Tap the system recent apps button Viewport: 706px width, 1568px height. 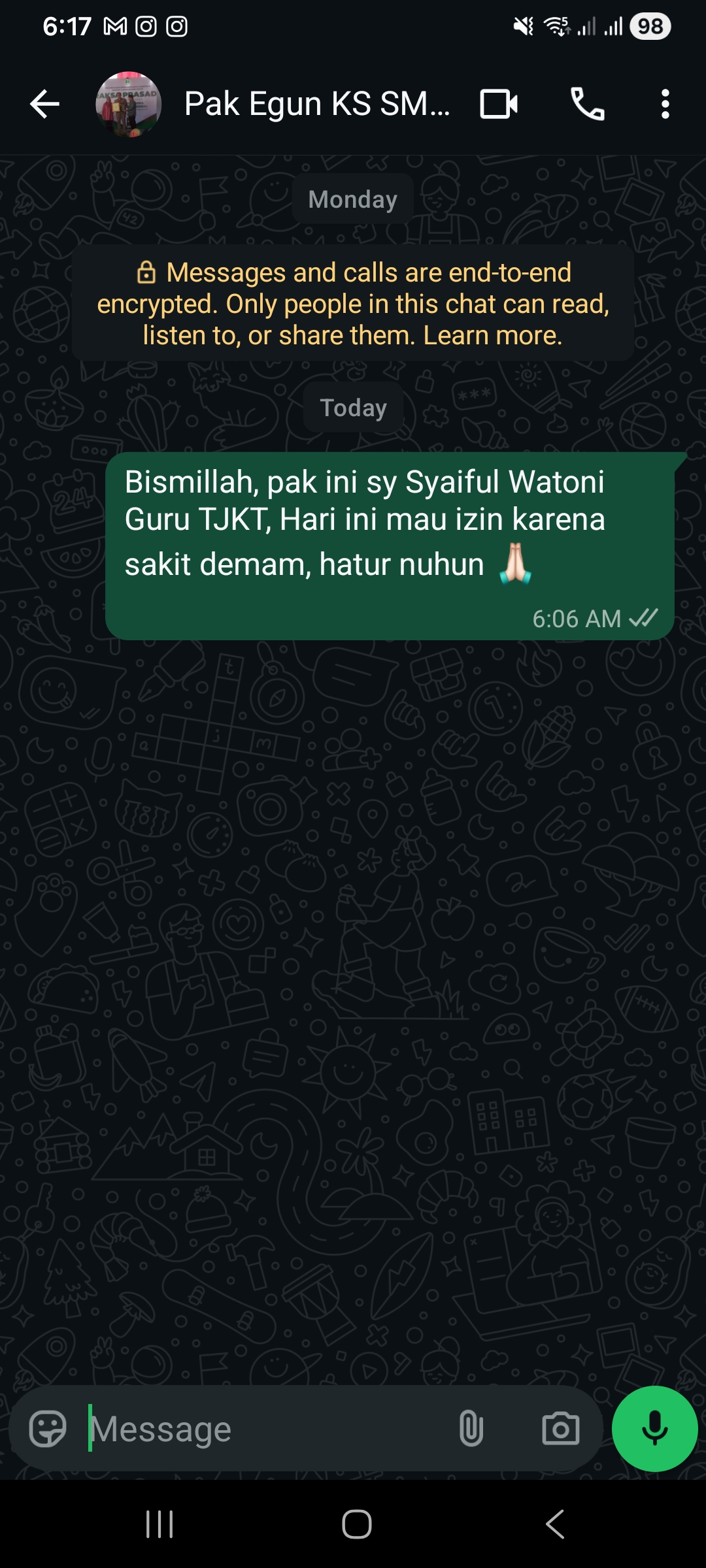pos(160,1524)
